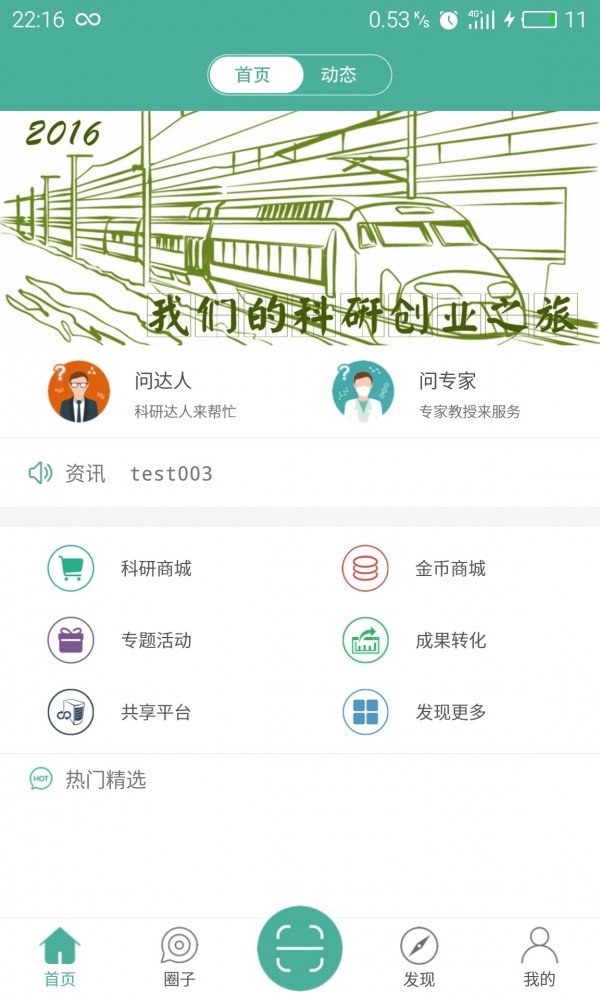Open the 2016 科研创业之旅 banner
Image resolution: width=600 pixels, height=1000 pixels.
click(x=300, y=228)
